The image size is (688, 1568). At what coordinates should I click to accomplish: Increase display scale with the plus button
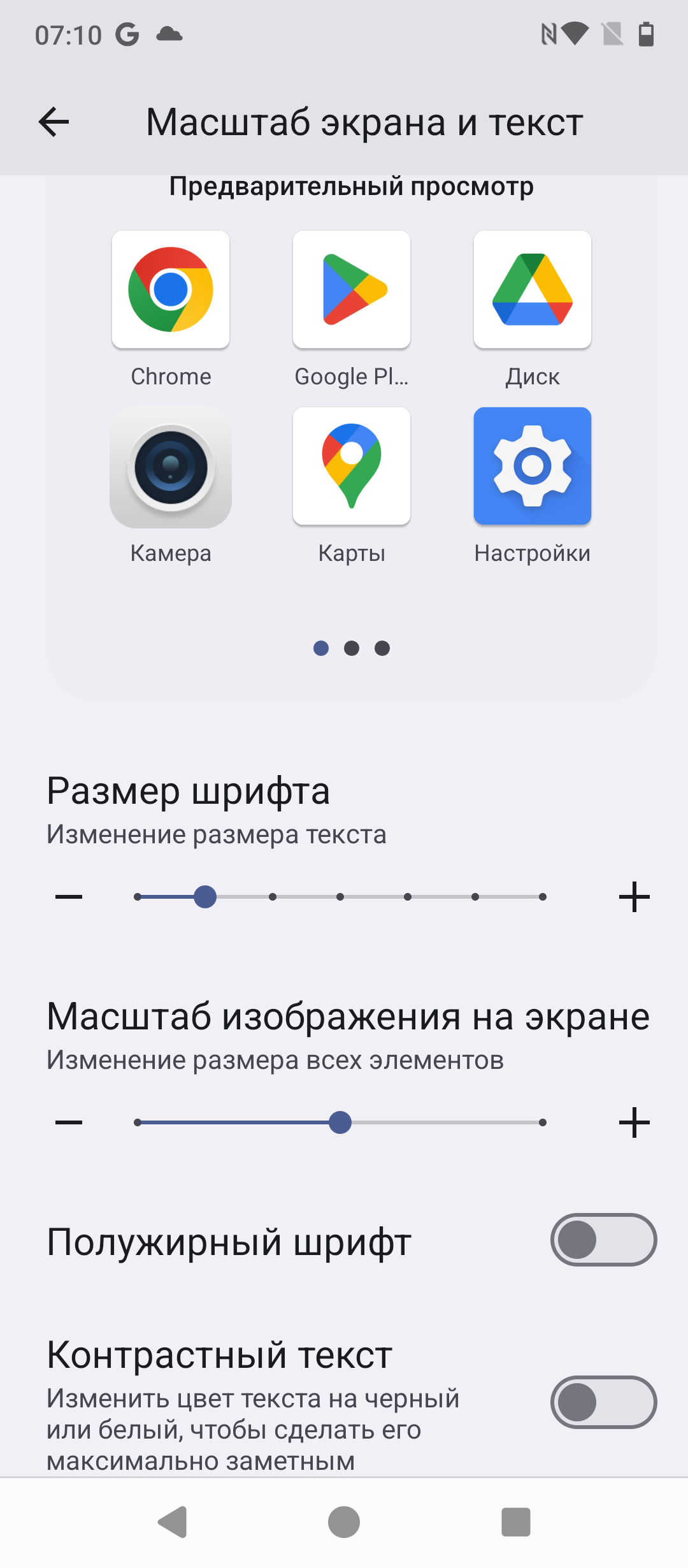point(634,1122)
